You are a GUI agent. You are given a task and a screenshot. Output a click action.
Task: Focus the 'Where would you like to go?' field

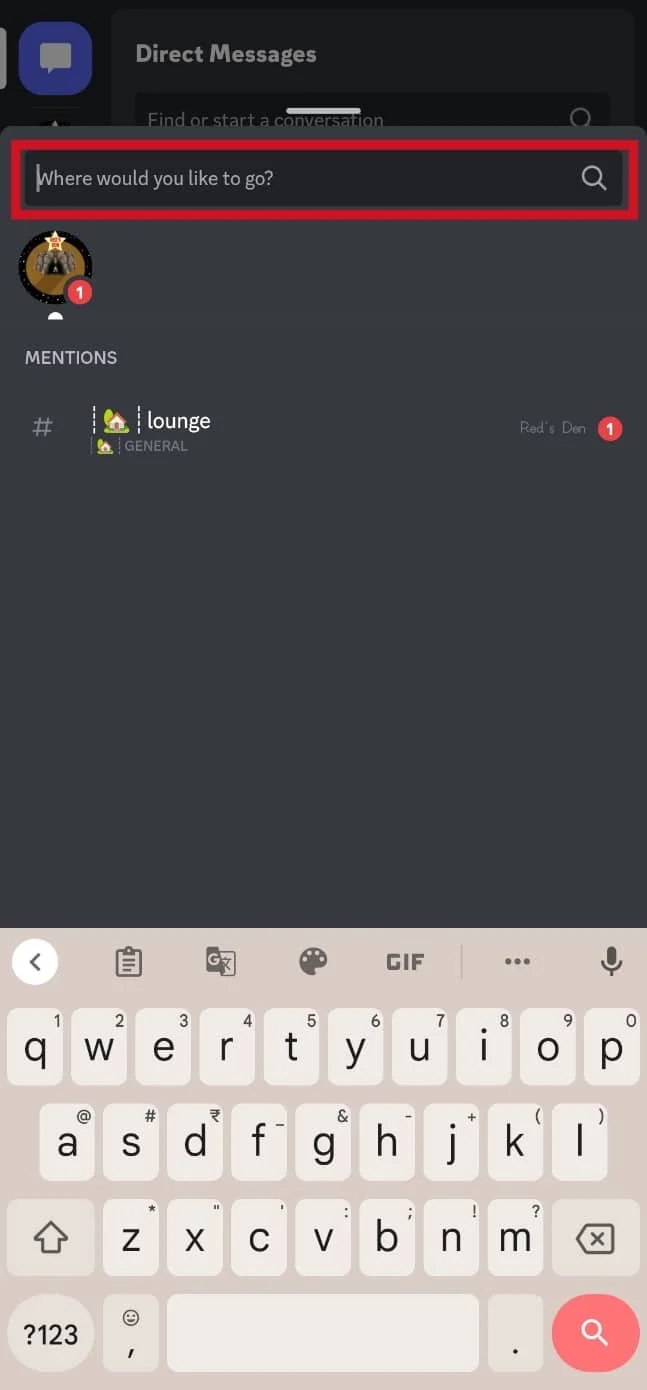tap(300, 179)
